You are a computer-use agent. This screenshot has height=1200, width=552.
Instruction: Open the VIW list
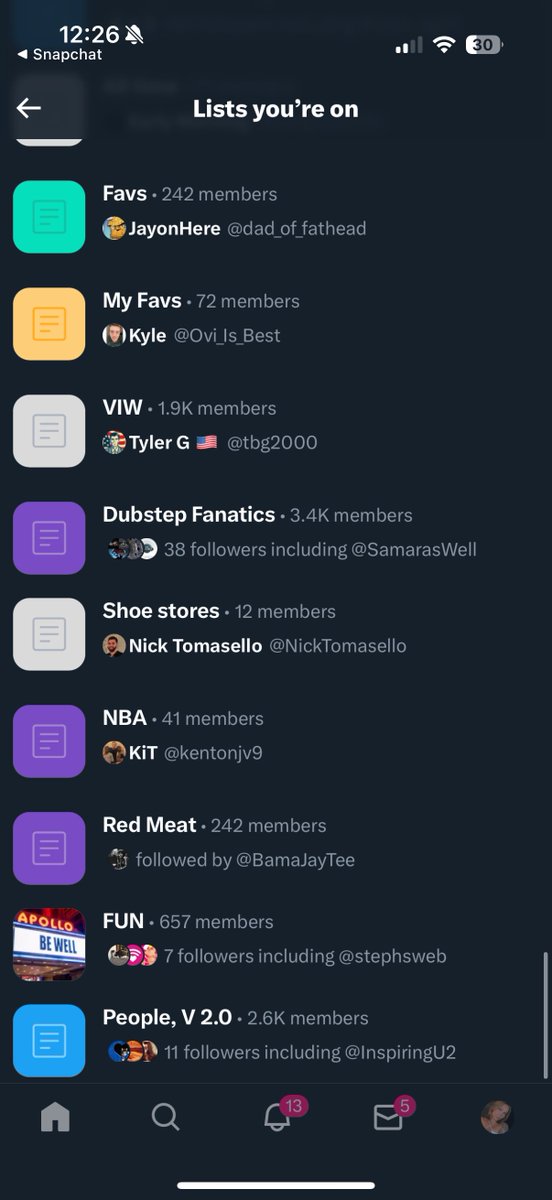pos(276,430)
